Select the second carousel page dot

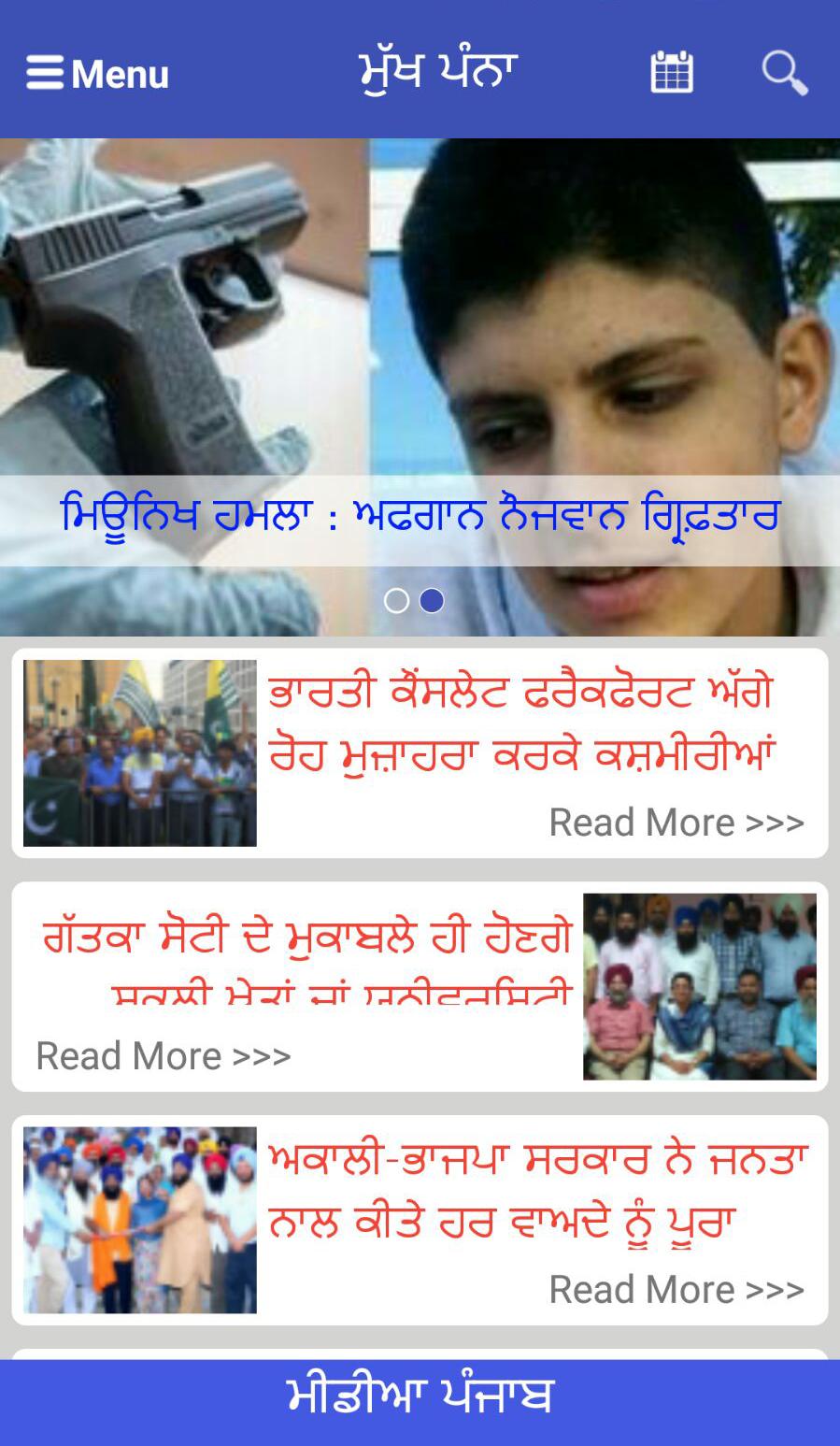coord(432,600)
